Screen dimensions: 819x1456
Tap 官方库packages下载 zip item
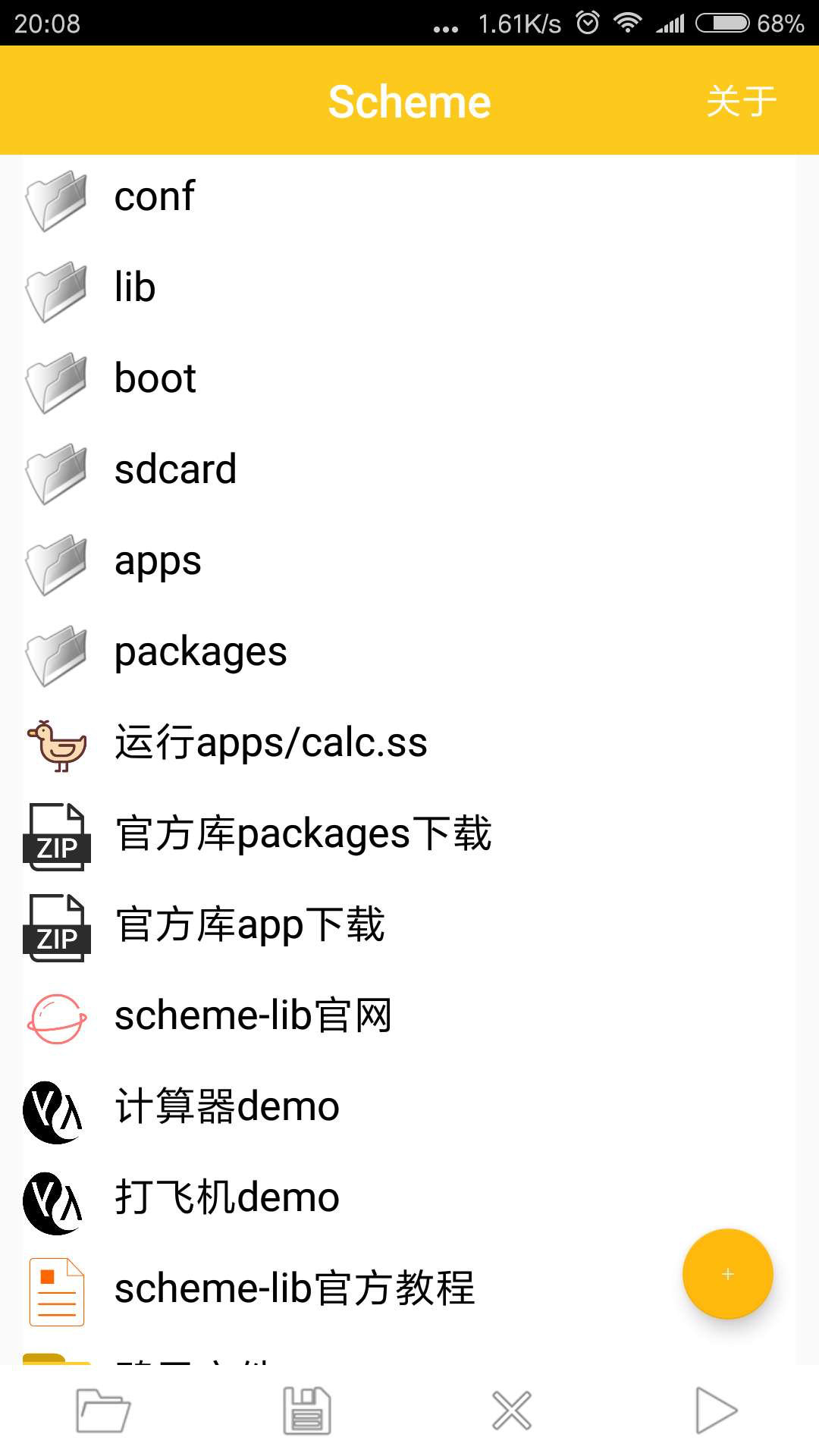303,834
